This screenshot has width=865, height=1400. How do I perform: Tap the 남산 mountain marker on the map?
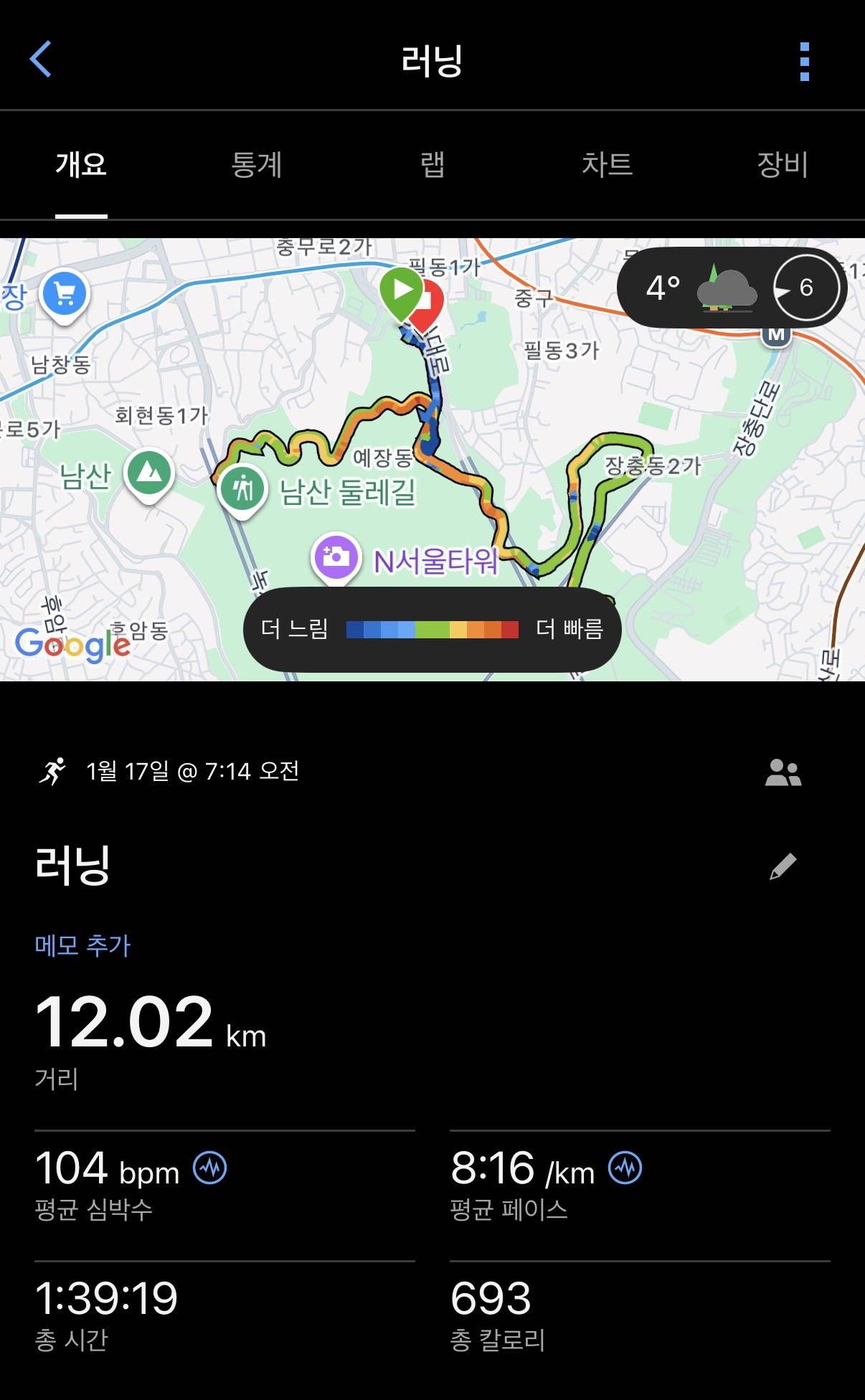pos(148,471)
